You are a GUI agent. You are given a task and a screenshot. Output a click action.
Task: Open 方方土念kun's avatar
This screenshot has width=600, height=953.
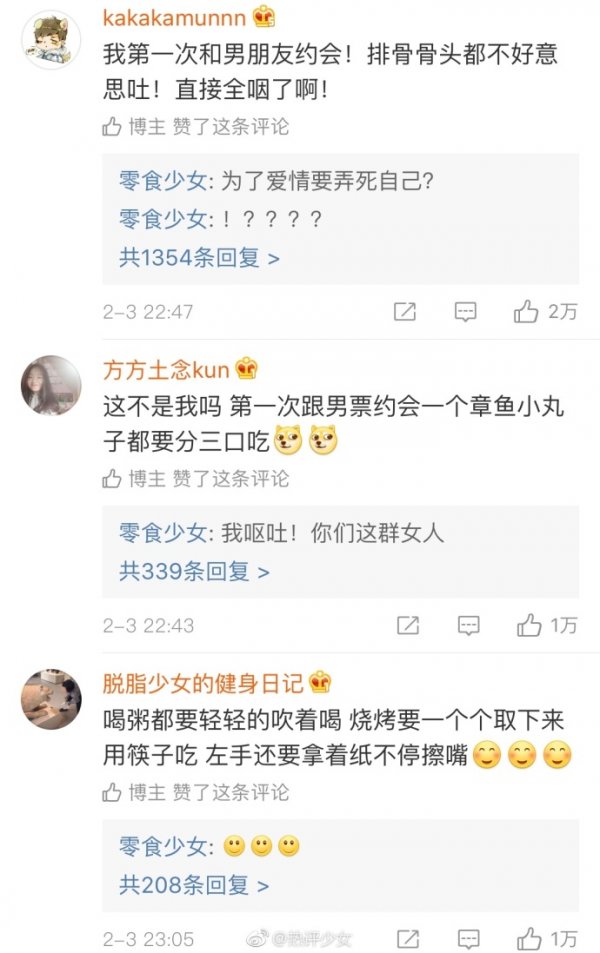(51, 385)
